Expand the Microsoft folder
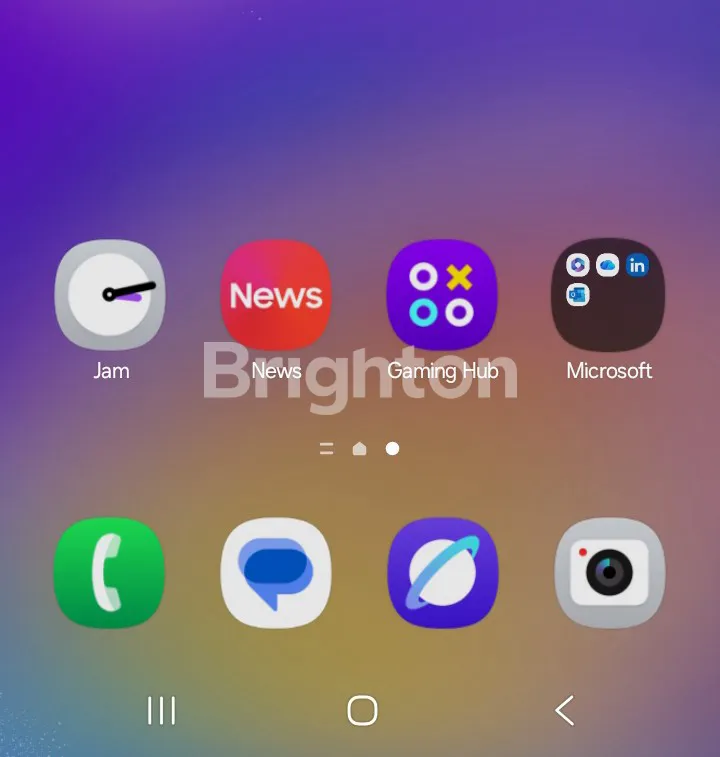Image resolution: width=720 pixels, height=757 pixels. [x=608, y=295]
